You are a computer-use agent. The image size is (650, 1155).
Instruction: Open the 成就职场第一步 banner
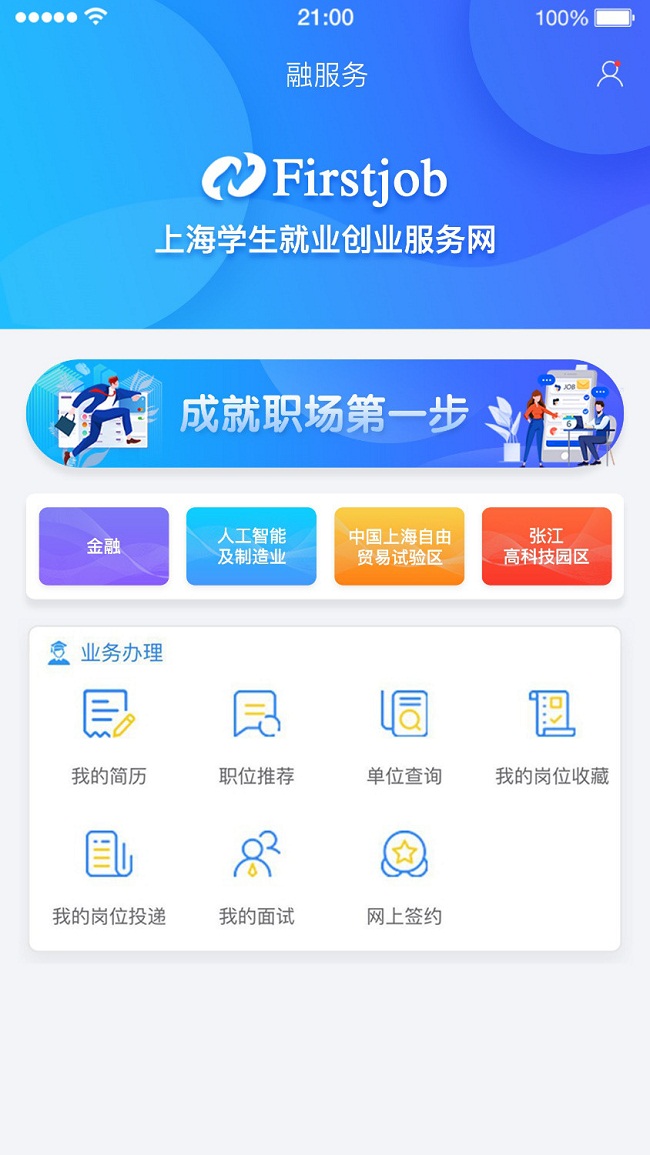(325, 414)
